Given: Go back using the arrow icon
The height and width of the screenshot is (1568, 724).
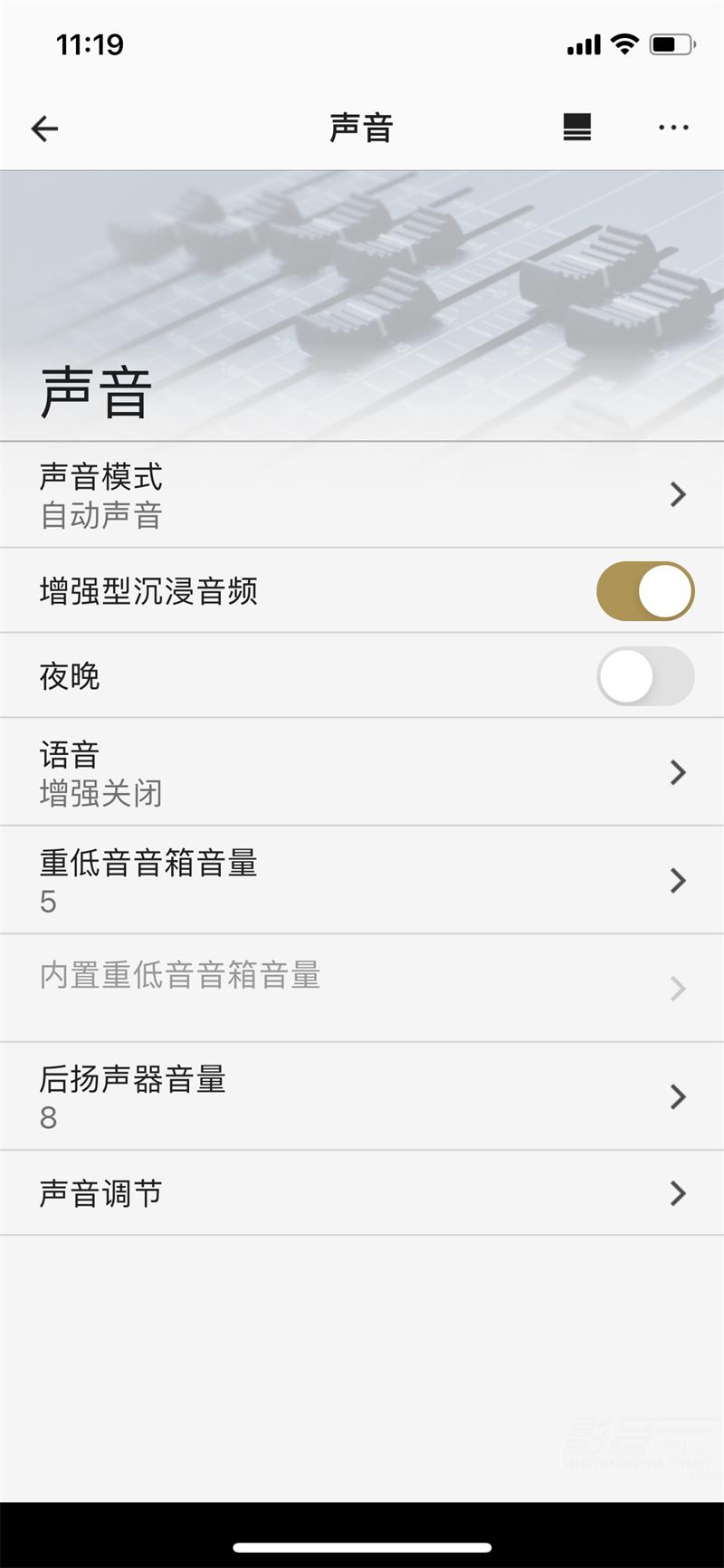Looking at the screenshot, I should point(44,129).
